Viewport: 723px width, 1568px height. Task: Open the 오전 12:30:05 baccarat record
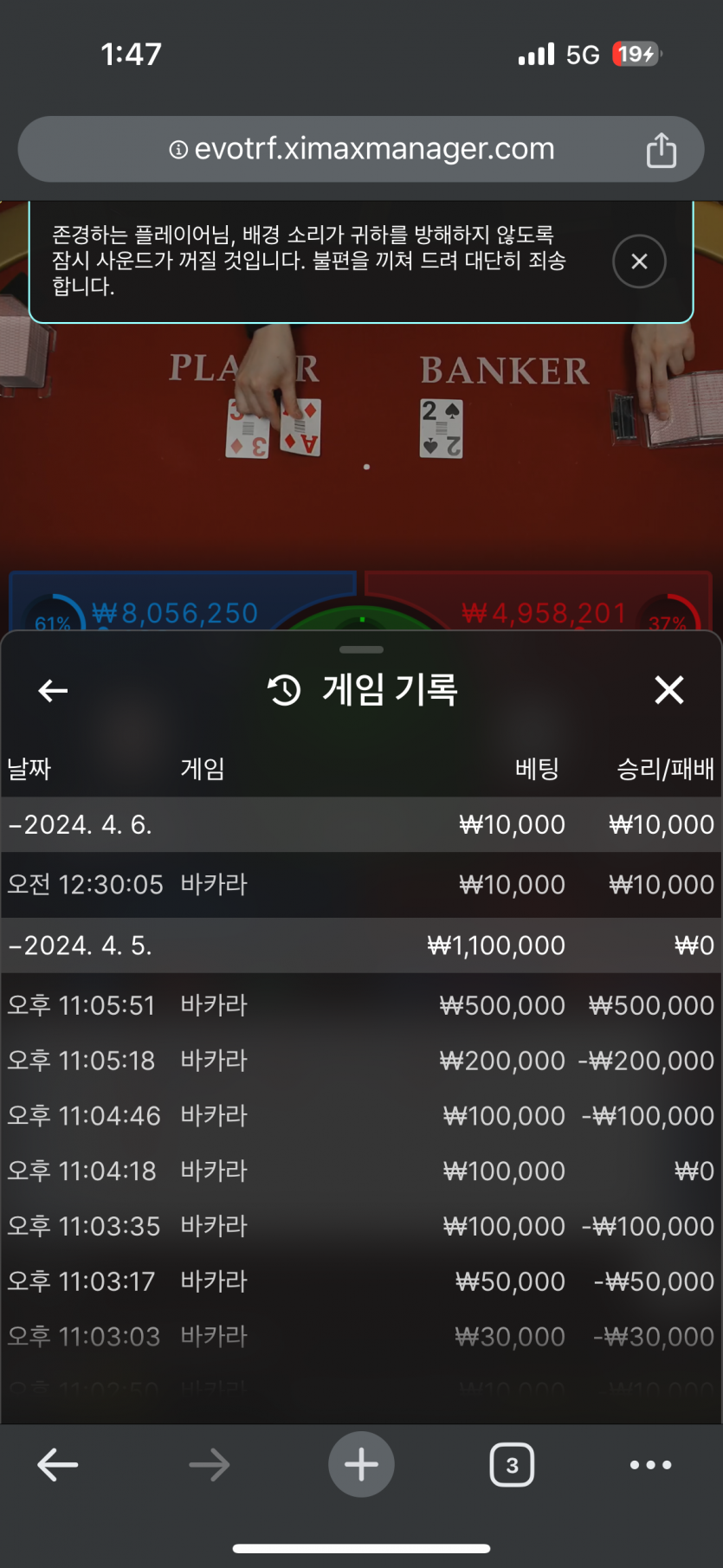361,885
